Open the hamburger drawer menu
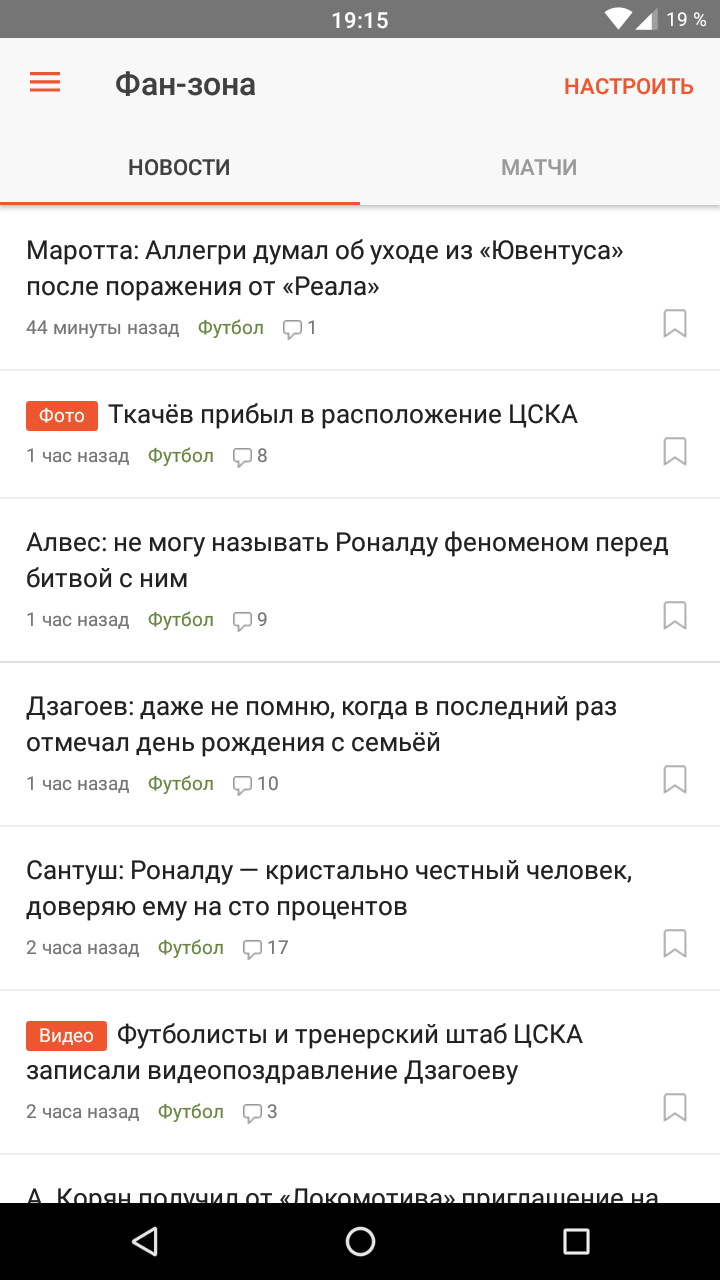Viewport: 720px width, 1280px height. pyautogui.click(x=45, y=83)
